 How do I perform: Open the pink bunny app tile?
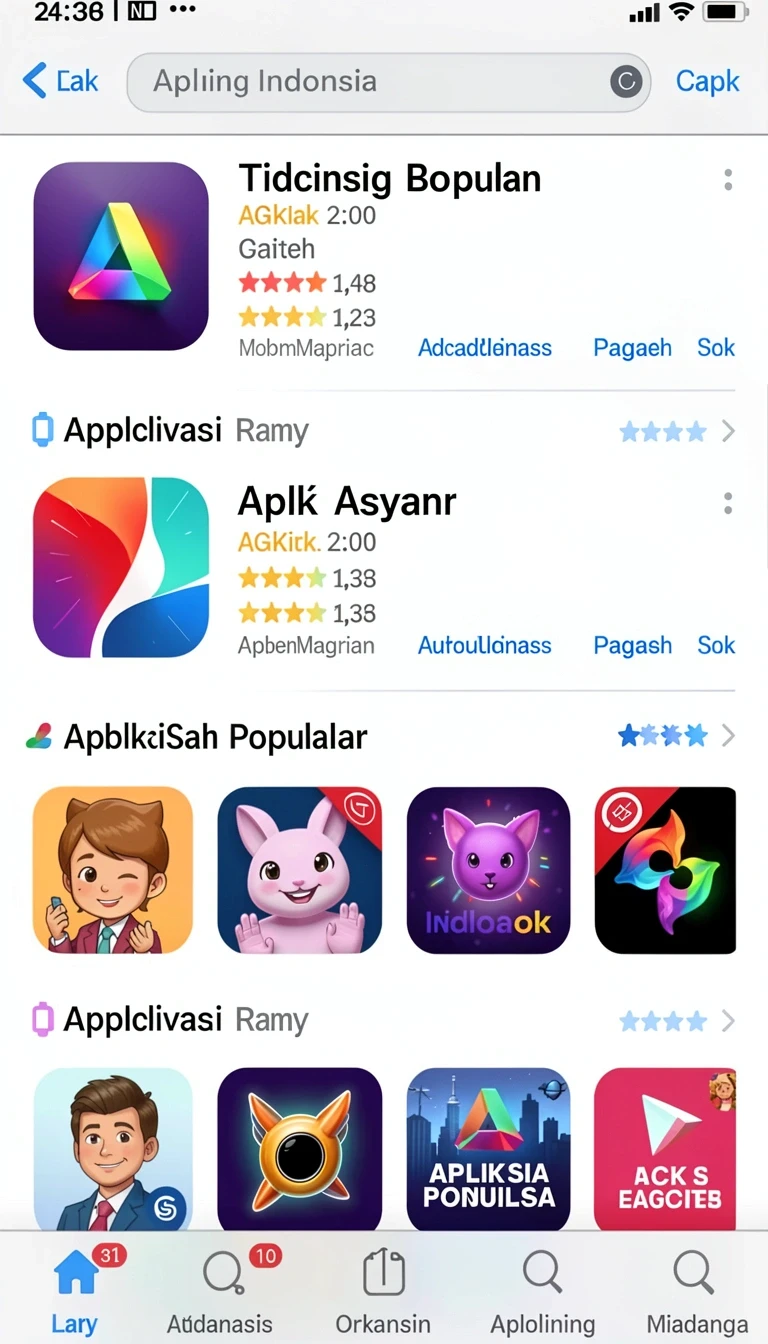point(299,870)
